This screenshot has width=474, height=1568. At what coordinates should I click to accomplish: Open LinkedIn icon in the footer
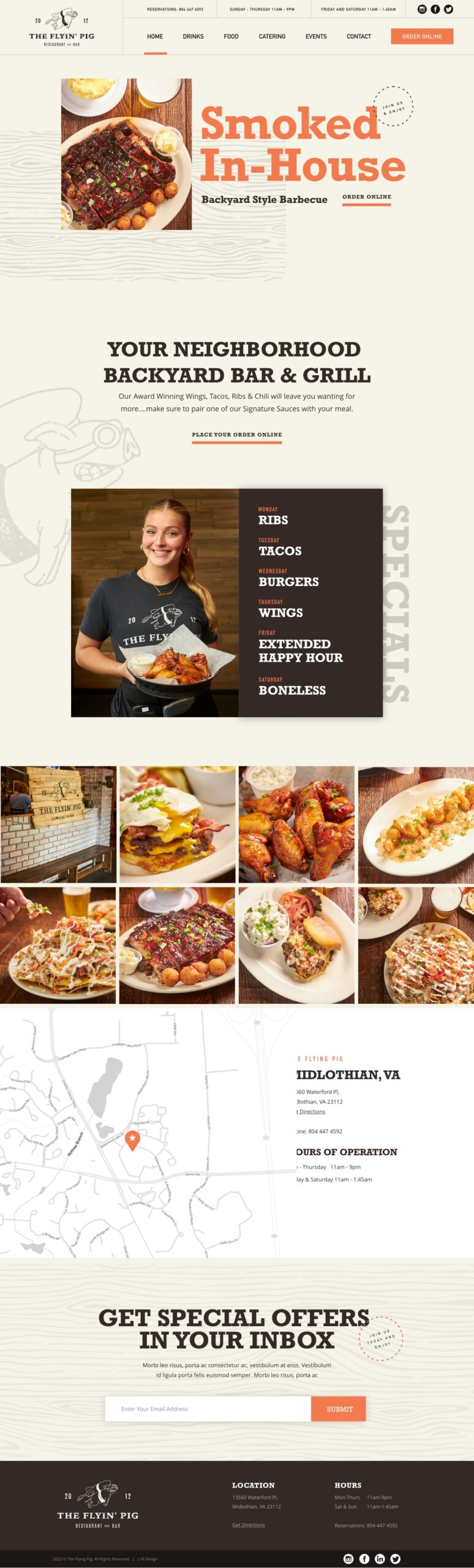380,1558
